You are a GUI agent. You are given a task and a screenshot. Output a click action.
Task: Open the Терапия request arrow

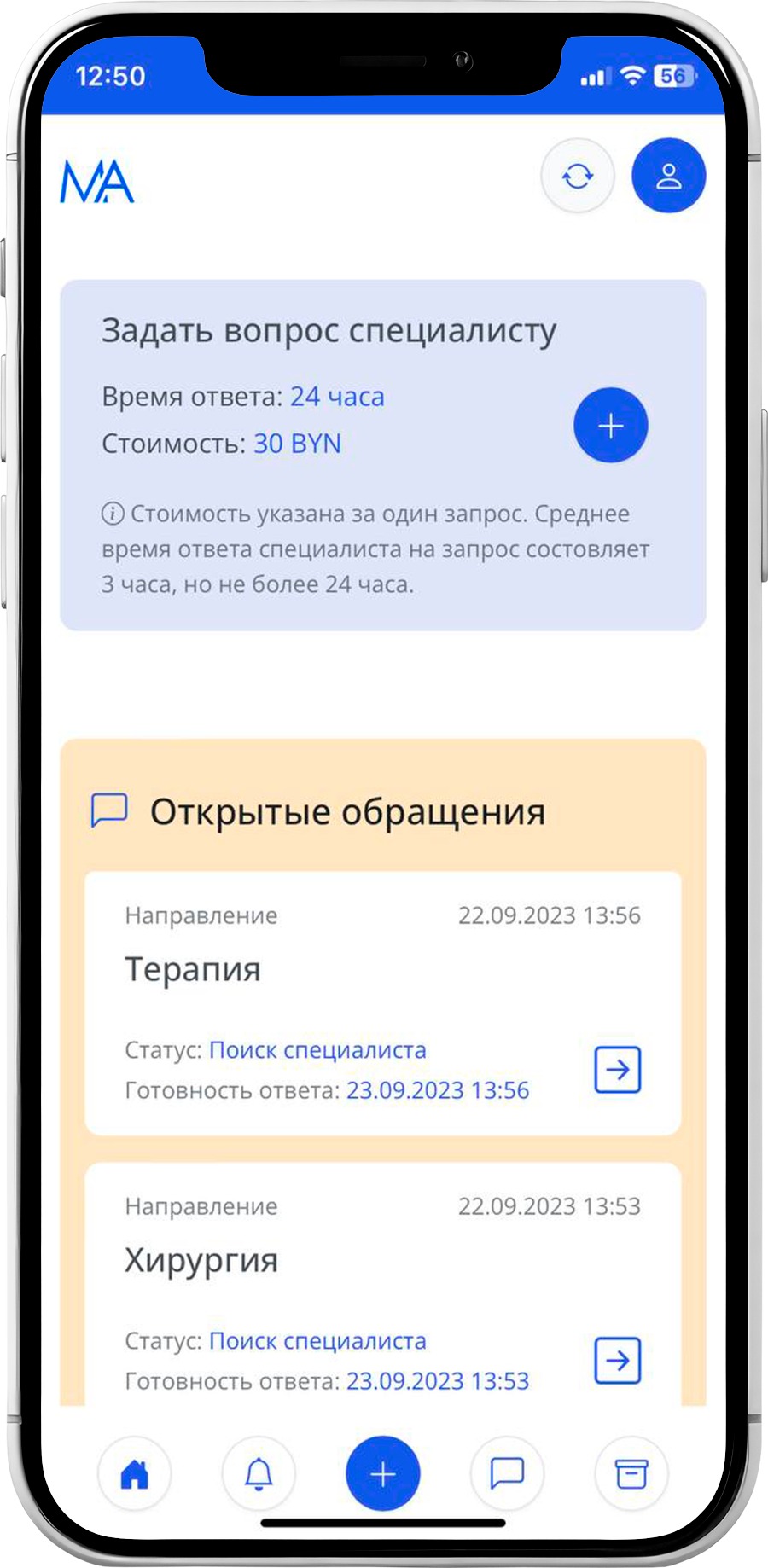click(x=617, y=1069)
